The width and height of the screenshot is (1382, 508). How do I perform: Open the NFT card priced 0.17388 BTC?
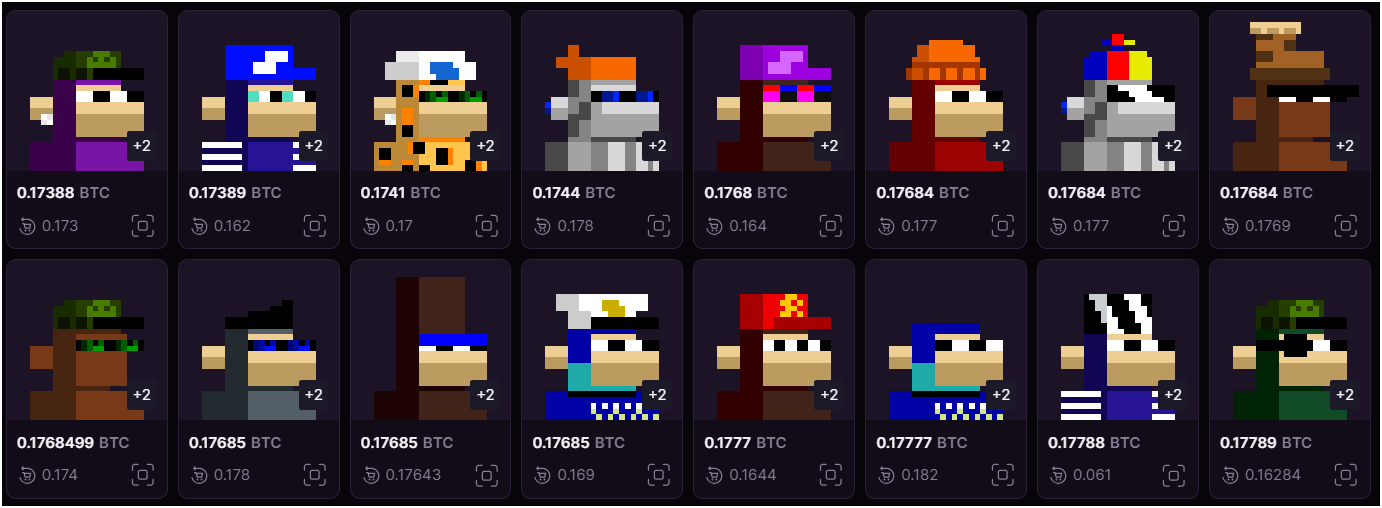tap(86, 100)
